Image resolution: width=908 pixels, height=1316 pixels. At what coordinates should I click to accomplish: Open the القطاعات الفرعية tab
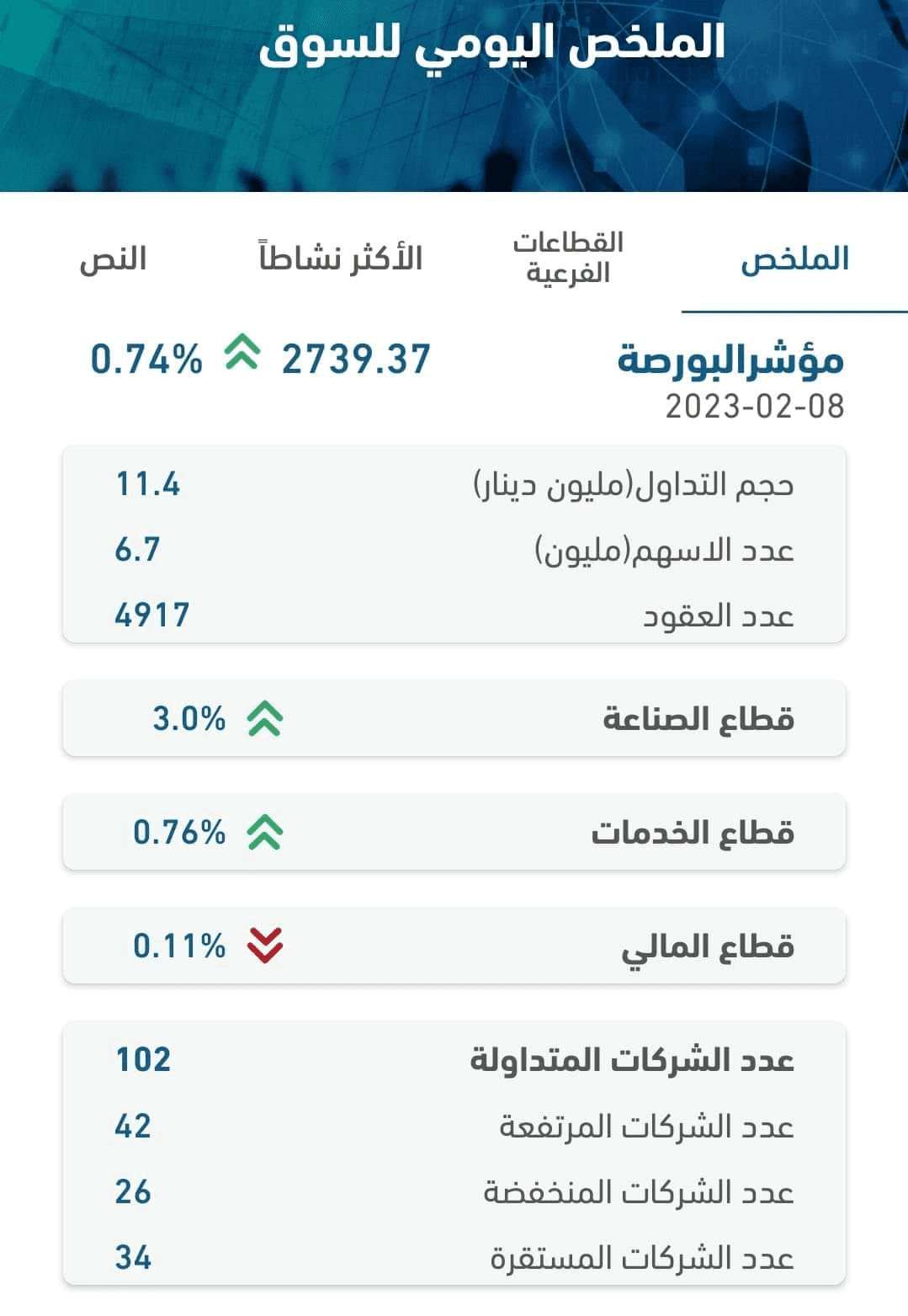click(568, 258)
